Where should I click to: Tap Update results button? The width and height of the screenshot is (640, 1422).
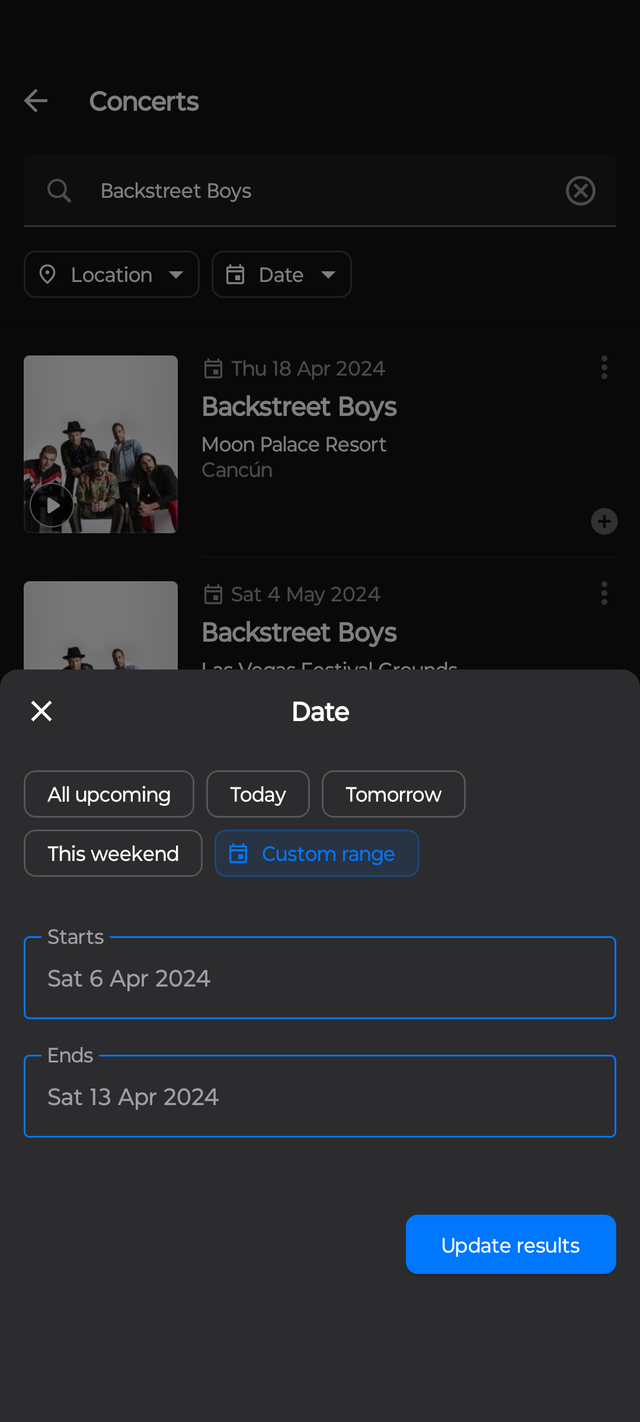[510, 1245]
